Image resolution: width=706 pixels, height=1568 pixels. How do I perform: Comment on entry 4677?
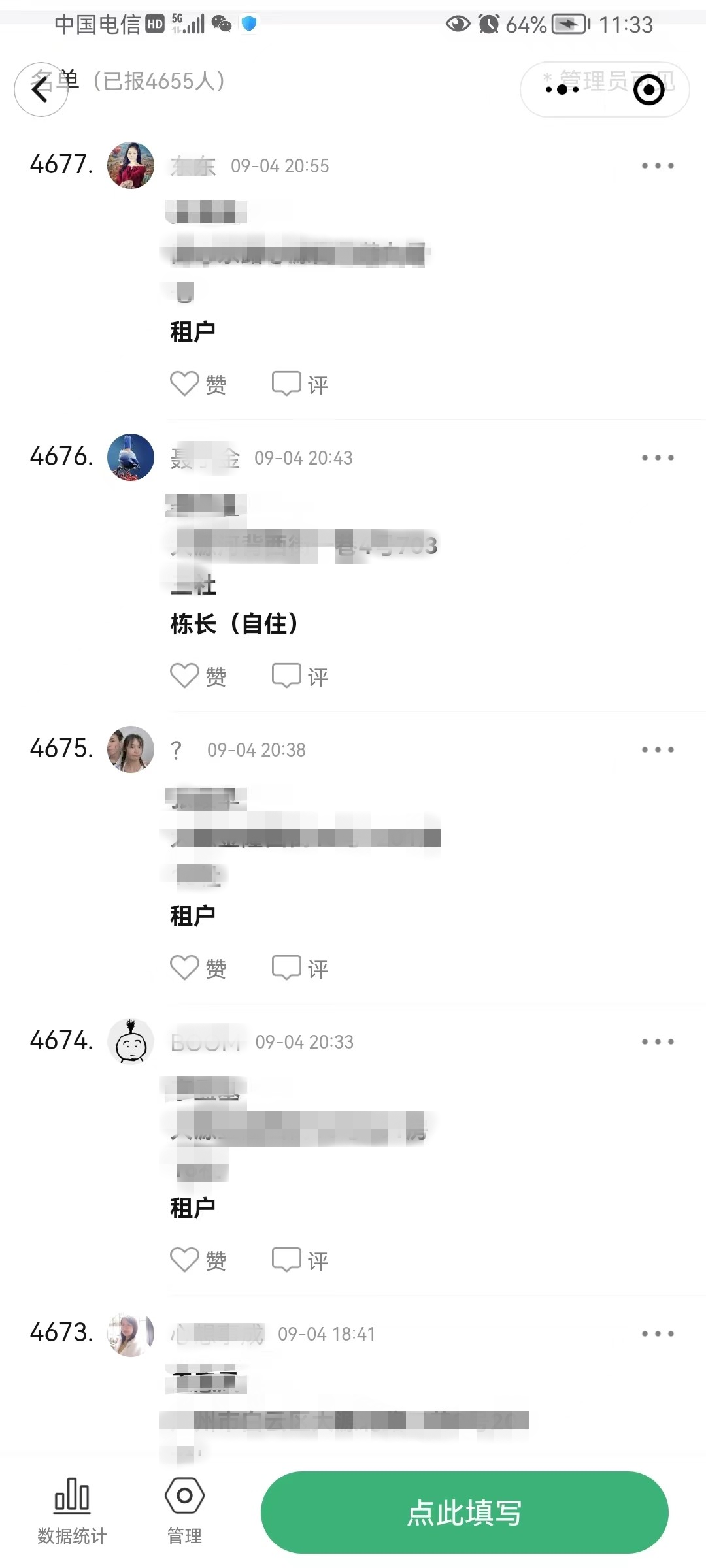coord(300,384)
